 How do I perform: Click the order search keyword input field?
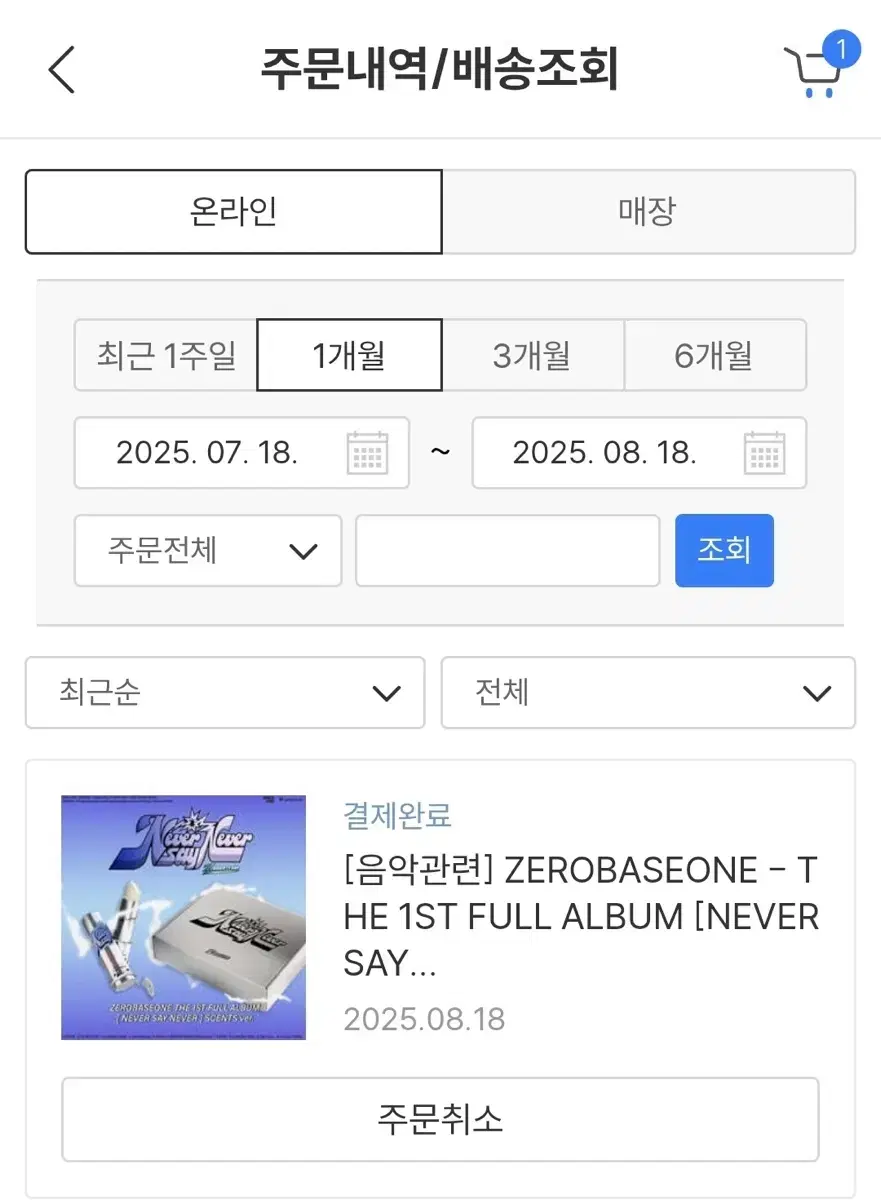pos(506,550)
